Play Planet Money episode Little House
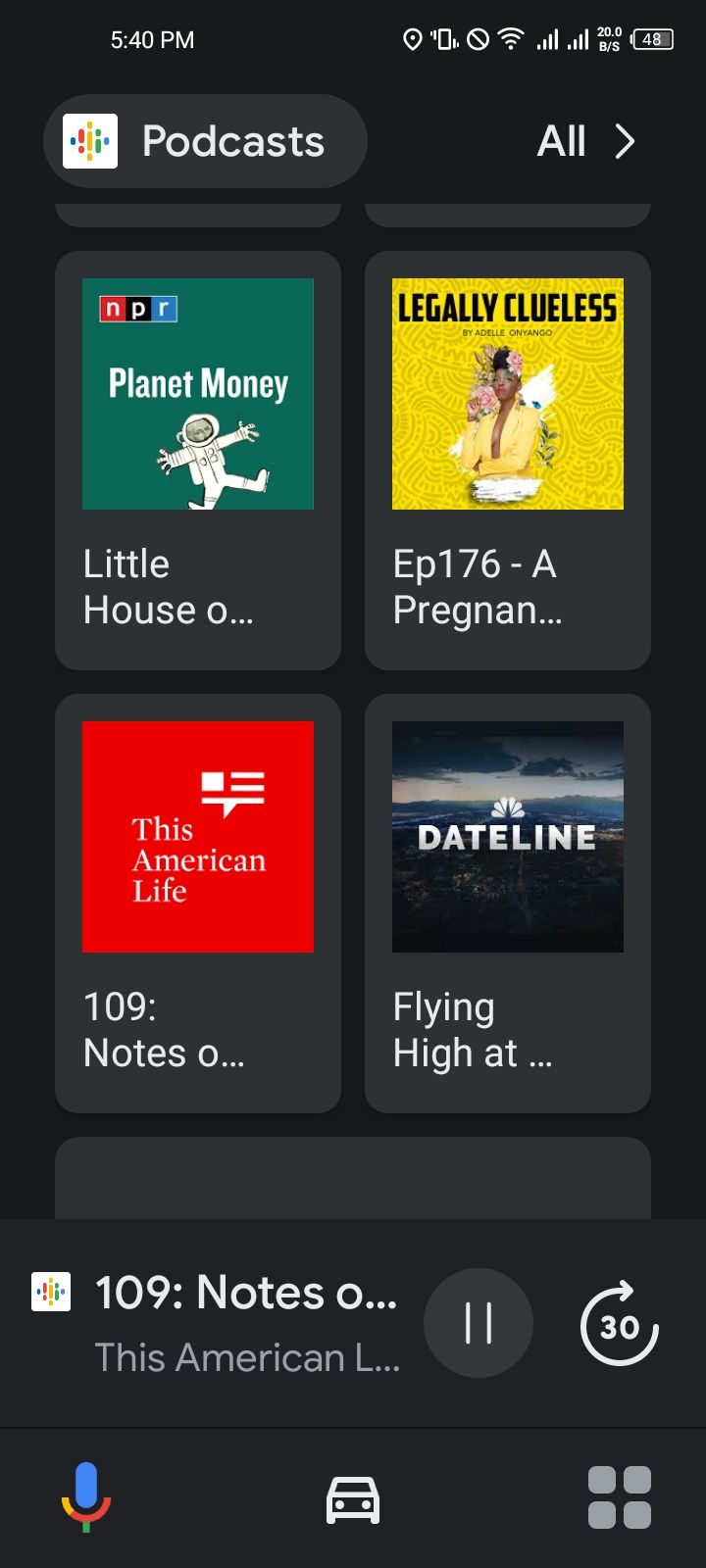Image resolution: width=706 pixels, height=1568 pixels. coord(198,461)
